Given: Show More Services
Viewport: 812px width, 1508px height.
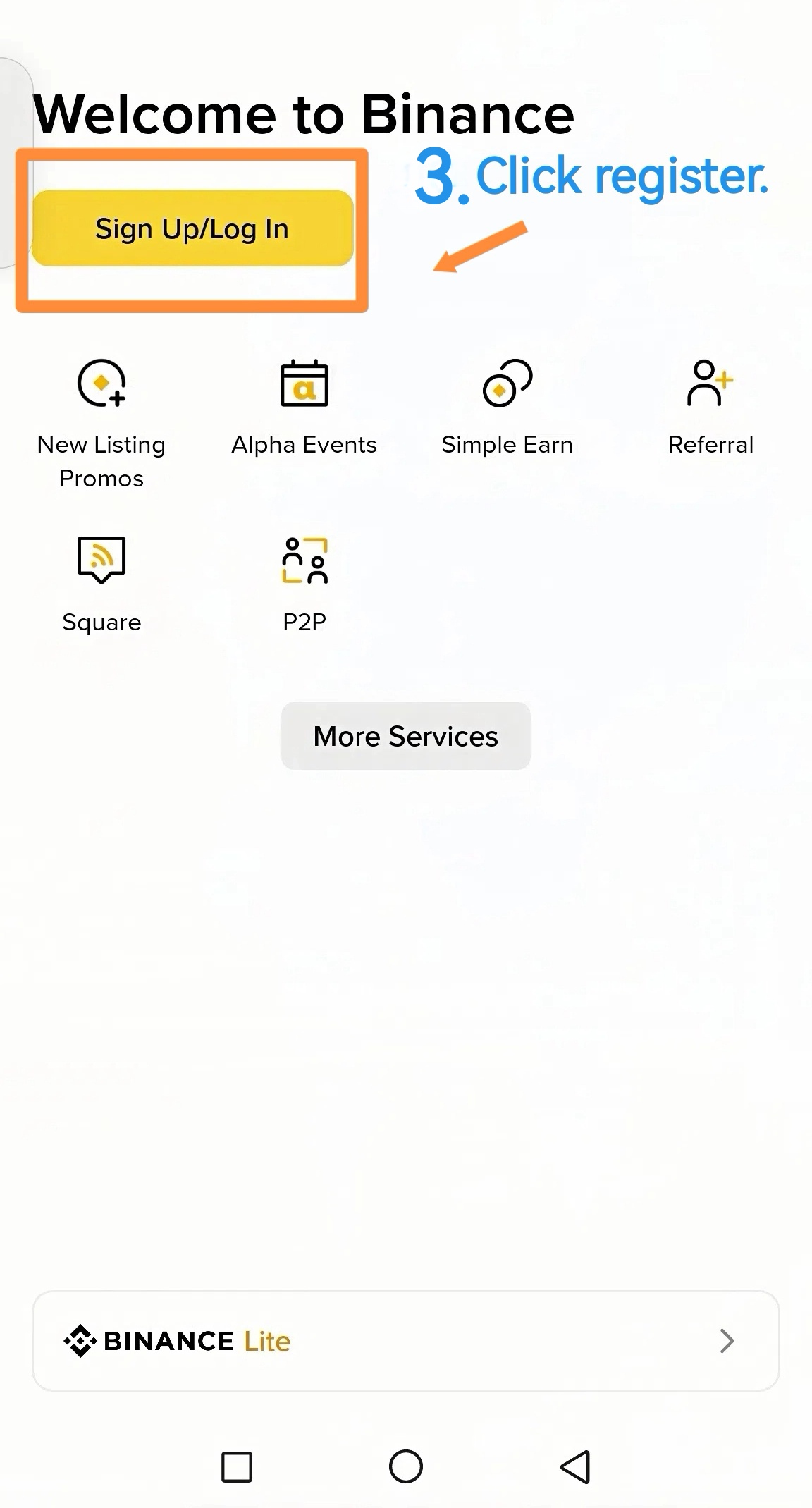Looking at the screenshot, I should click(x=405, y=736).
